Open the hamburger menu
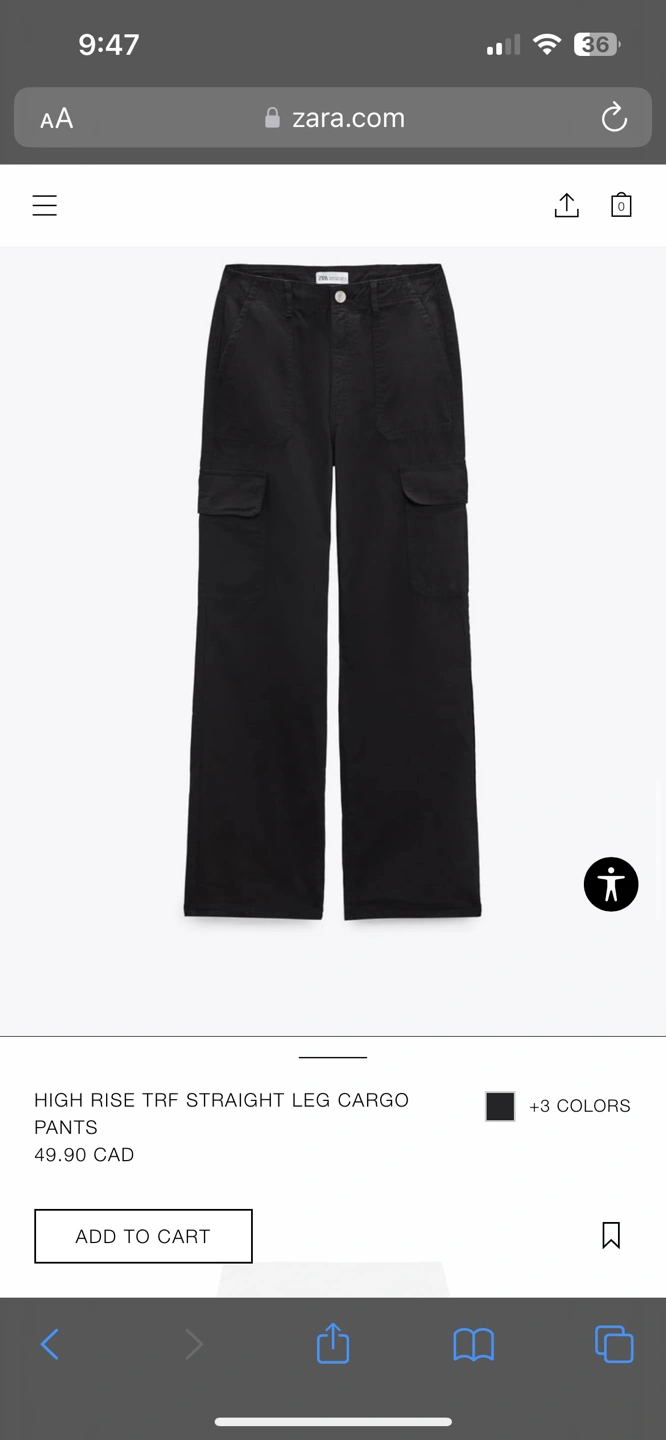This screenshot has height=1440, width=666. 45,206
